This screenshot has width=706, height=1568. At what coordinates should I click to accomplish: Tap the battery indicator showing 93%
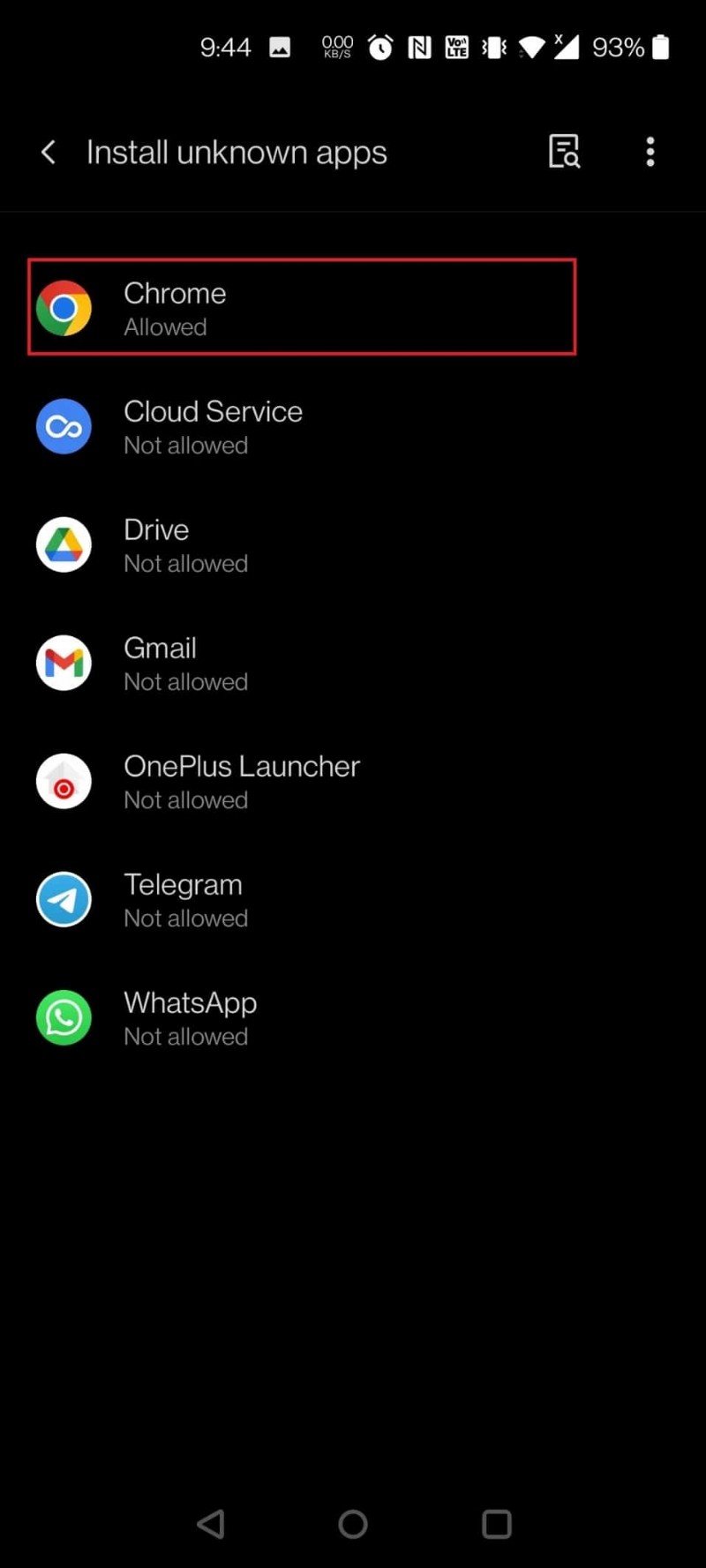628,47
